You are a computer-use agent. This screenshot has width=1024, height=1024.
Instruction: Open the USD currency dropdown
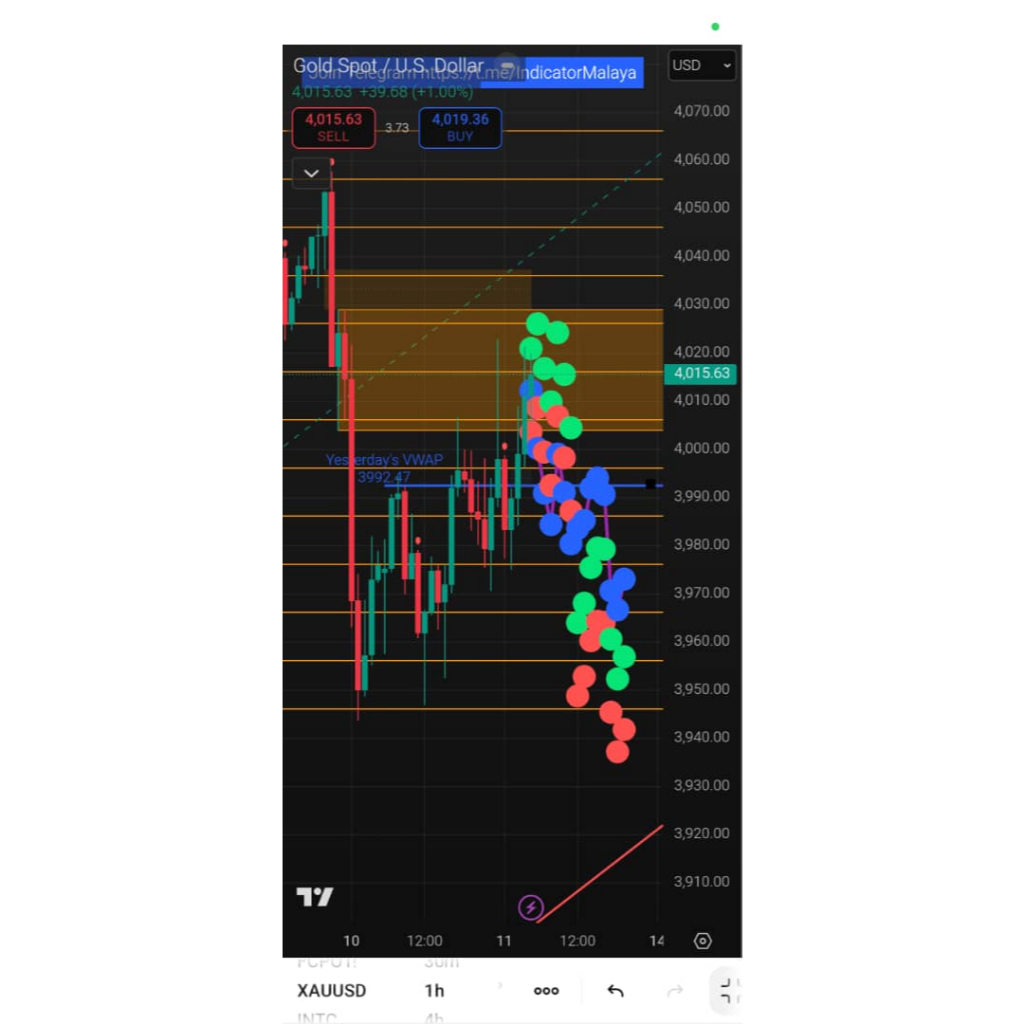point(701,66)
